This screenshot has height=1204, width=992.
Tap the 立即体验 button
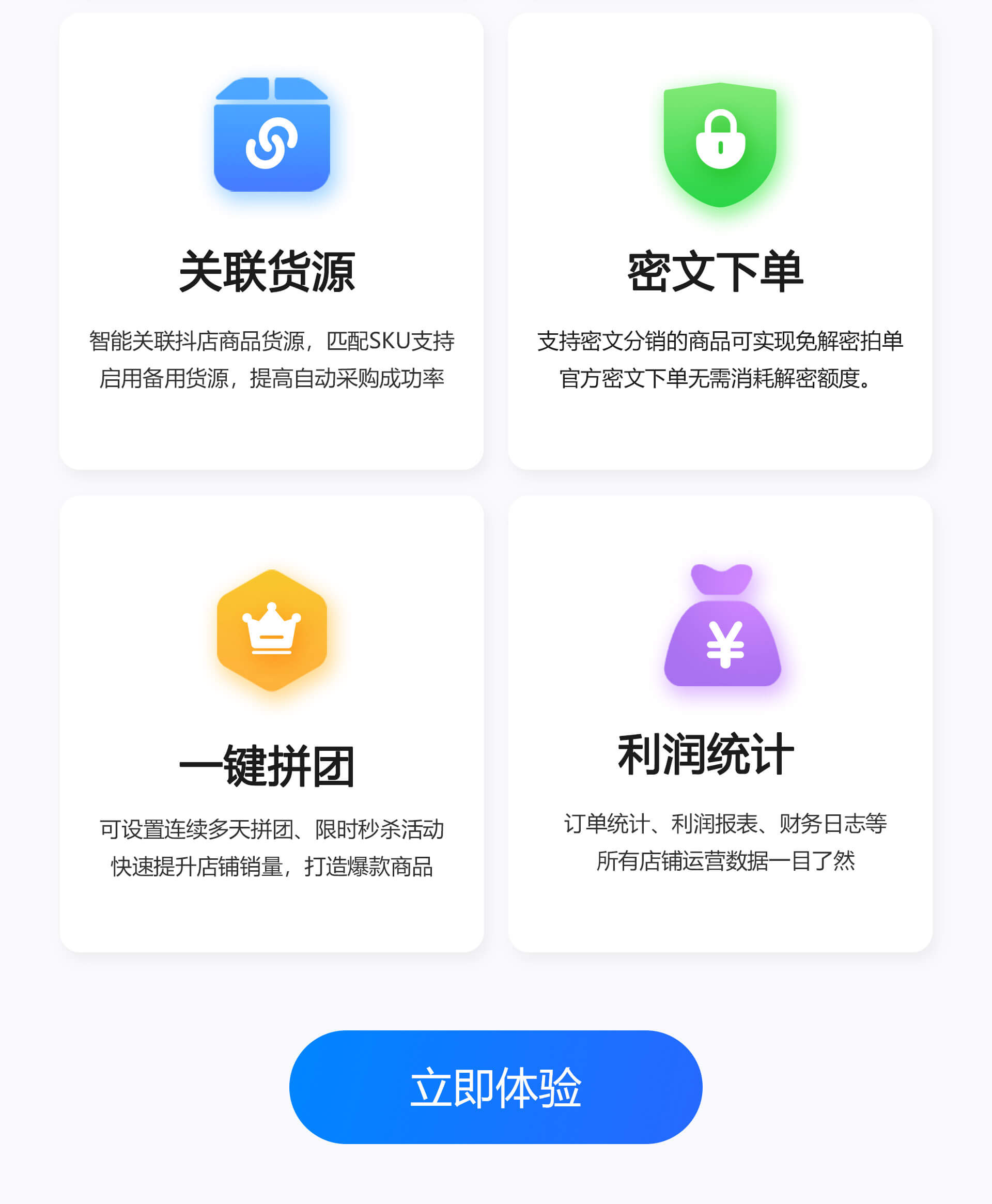click(x=495, y=1087)
